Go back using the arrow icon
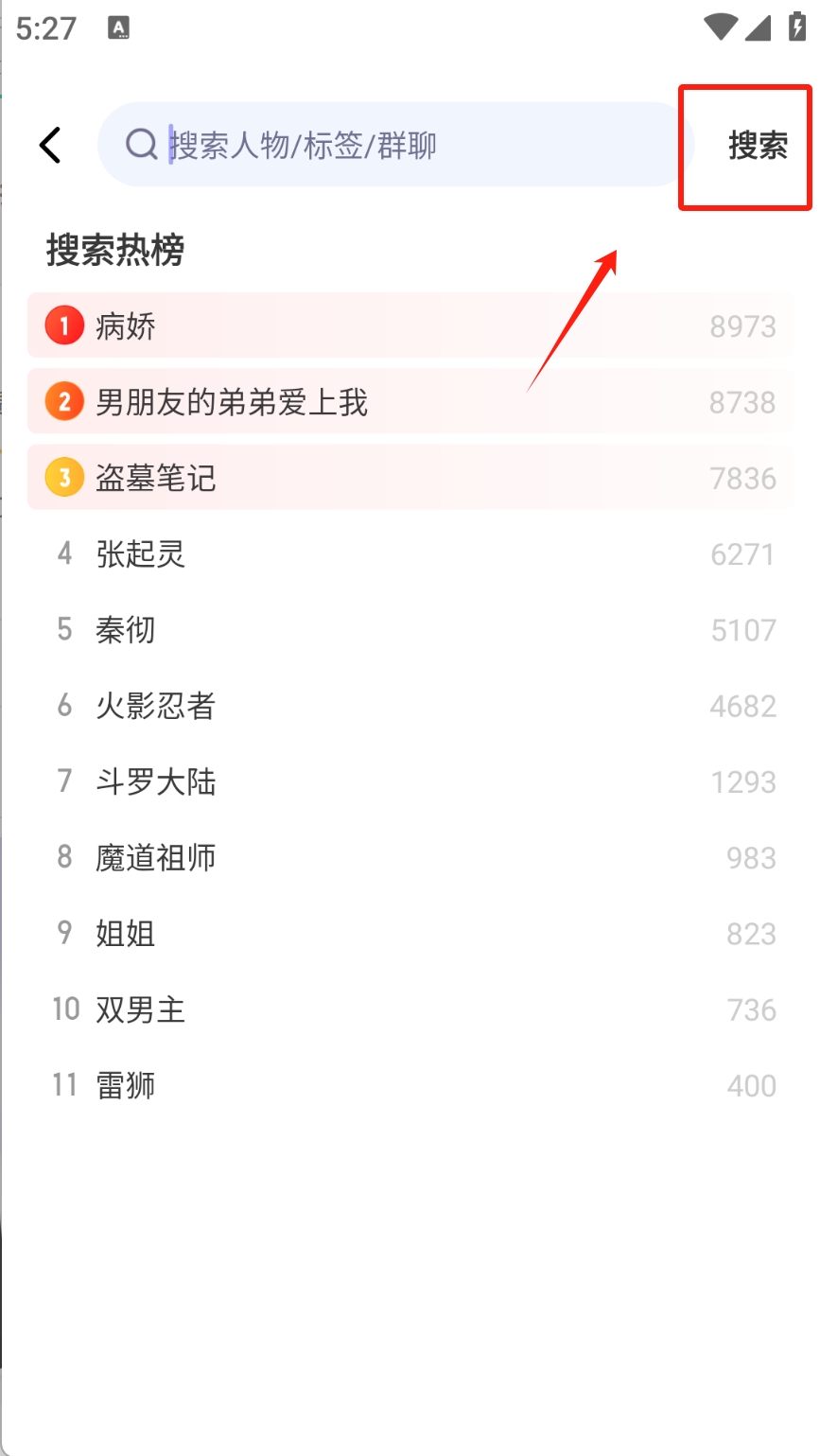Image resolution: width=820 pixels, height=1456 pixels. click(x=50, y=146)
